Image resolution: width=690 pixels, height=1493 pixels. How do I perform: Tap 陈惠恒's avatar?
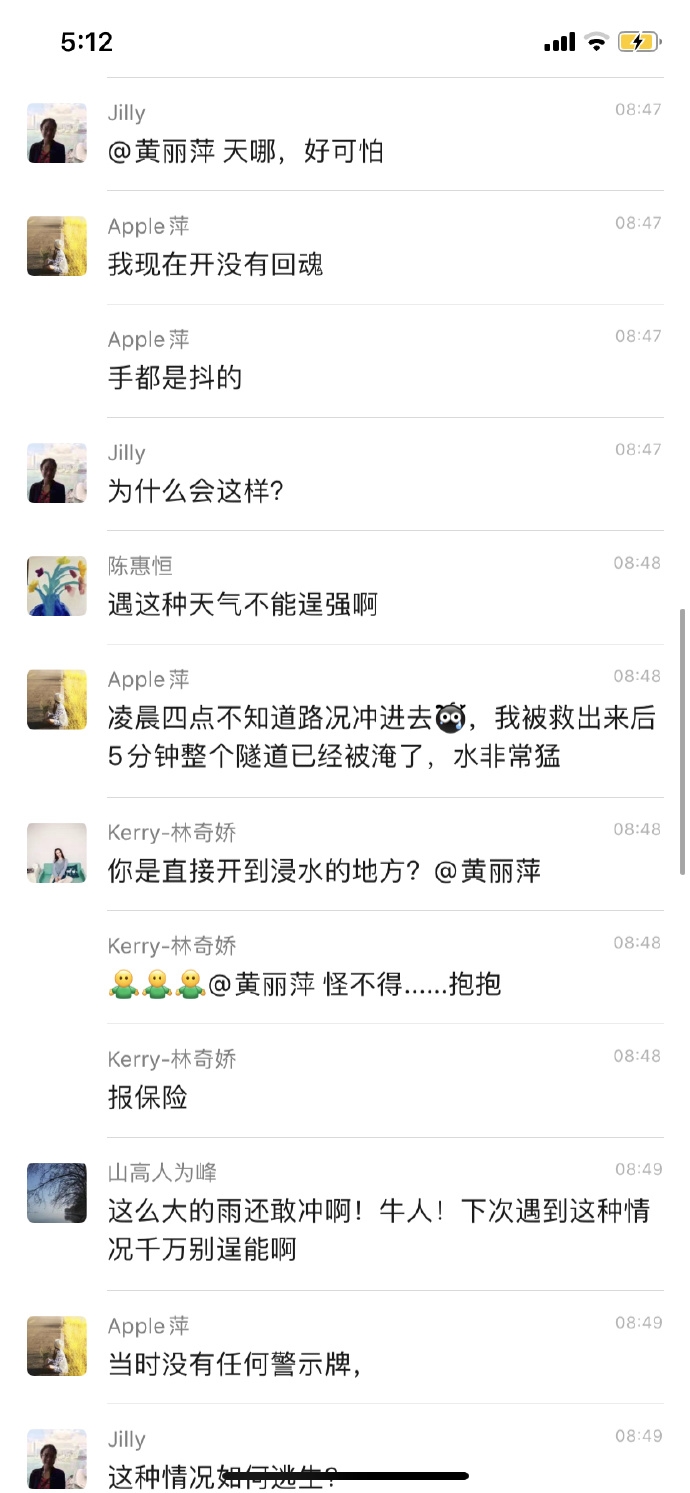(57, 586)
